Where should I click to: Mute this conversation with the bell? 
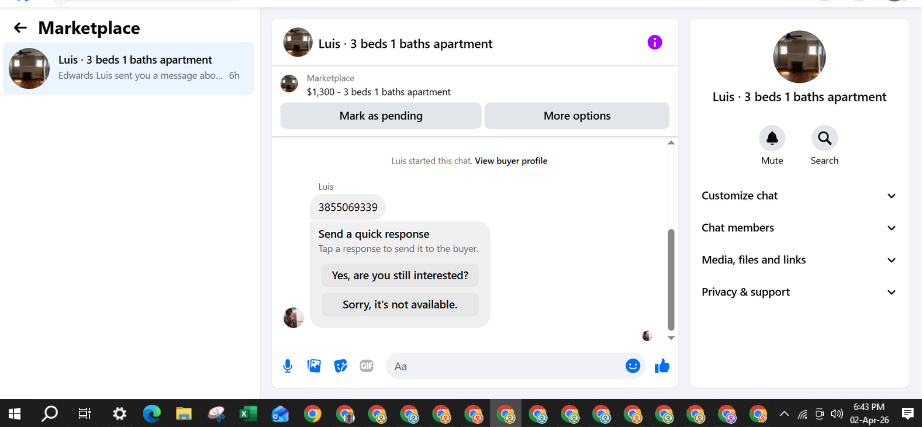click(772, 139)
